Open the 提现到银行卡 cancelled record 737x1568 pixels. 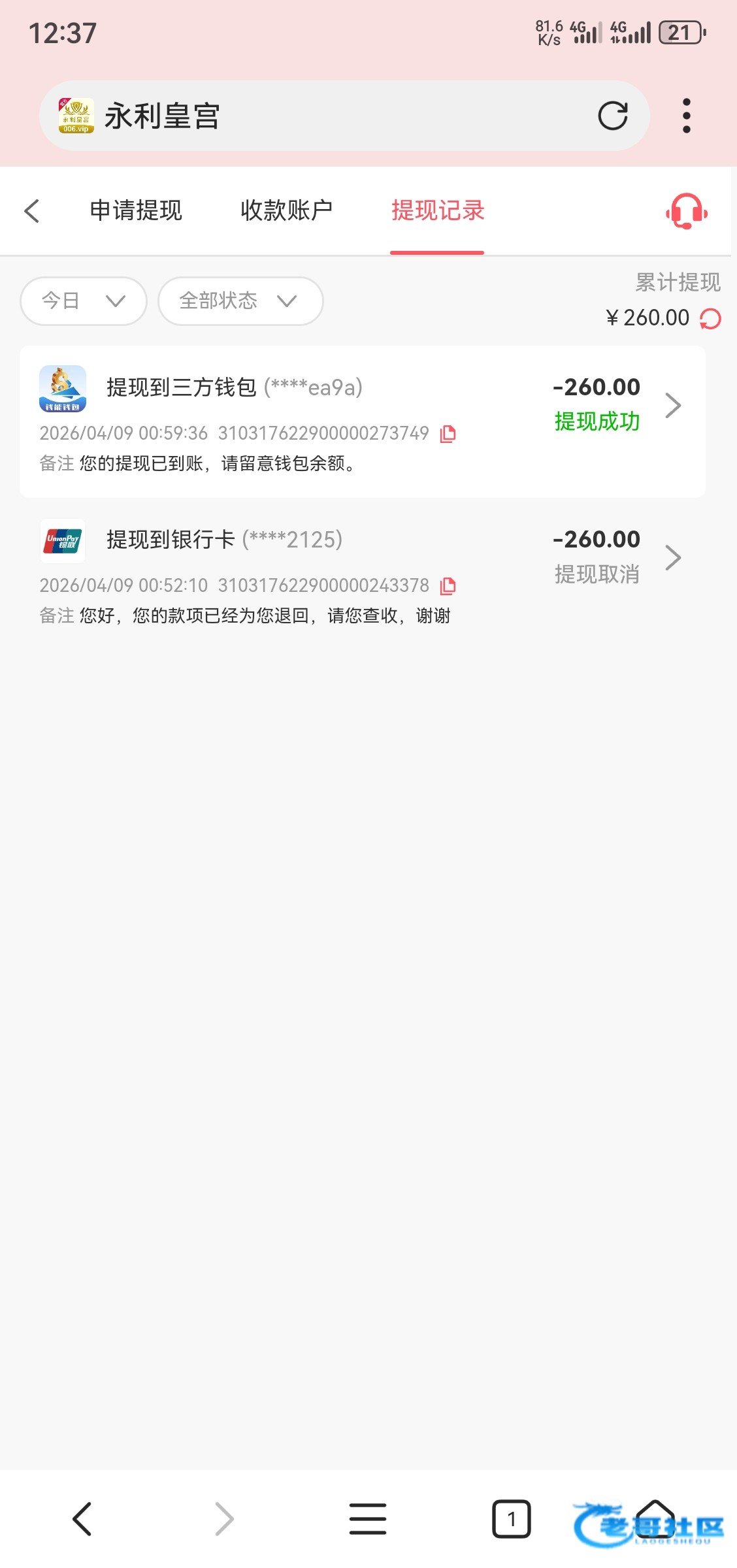363,572
